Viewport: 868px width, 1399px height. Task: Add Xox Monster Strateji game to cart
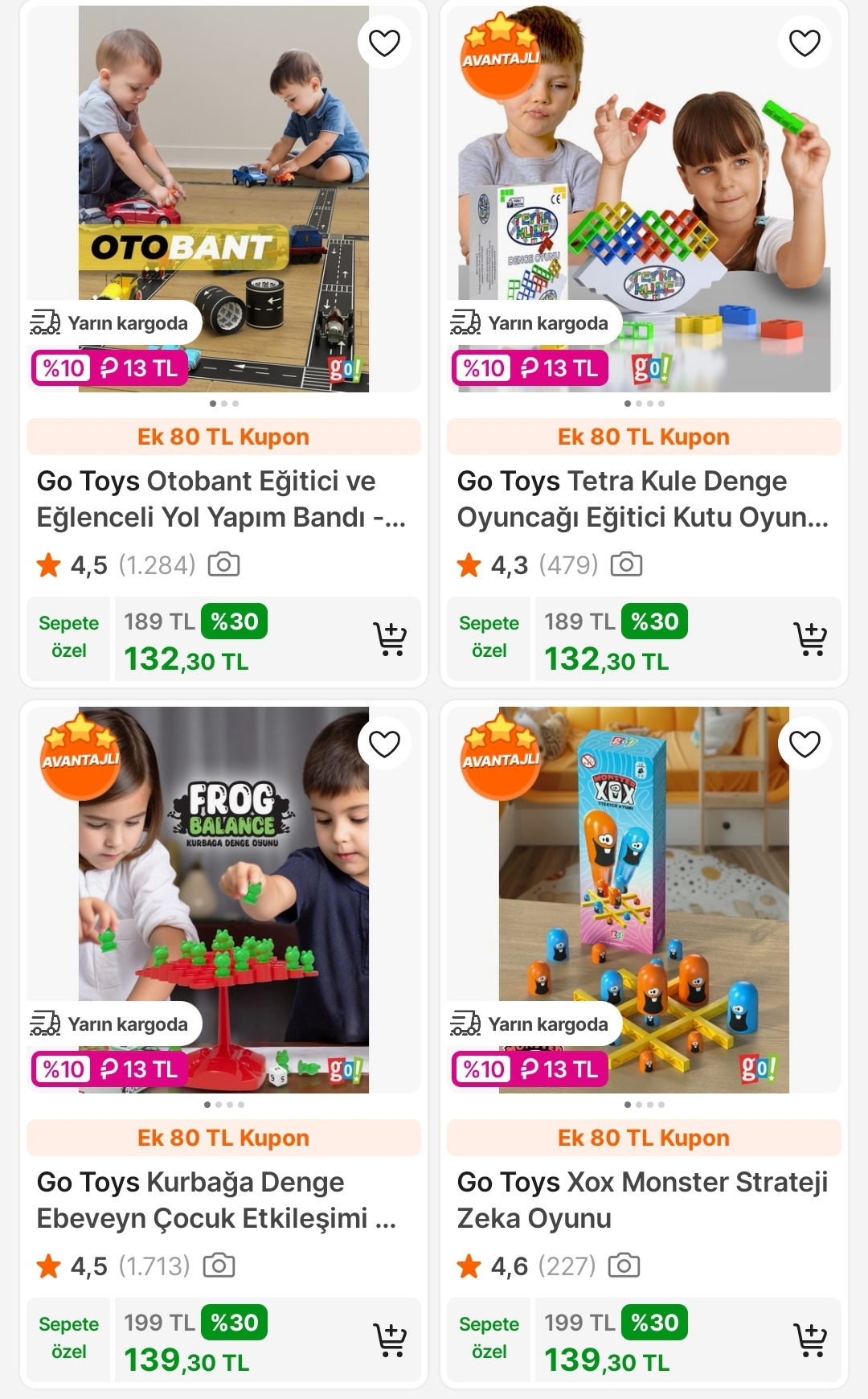(810, 1340)
